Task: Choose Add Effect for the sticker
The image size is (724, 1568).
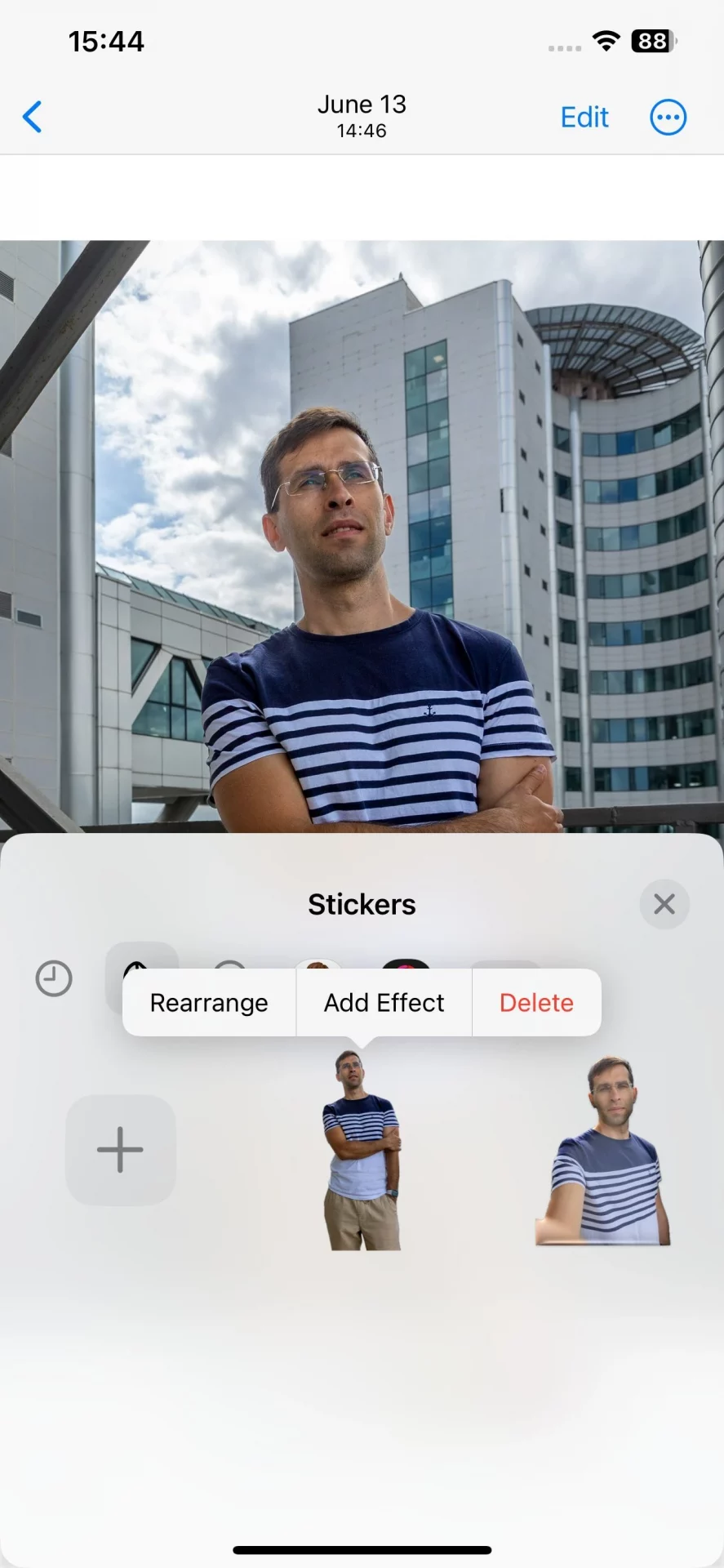Action: point(384,1003)
